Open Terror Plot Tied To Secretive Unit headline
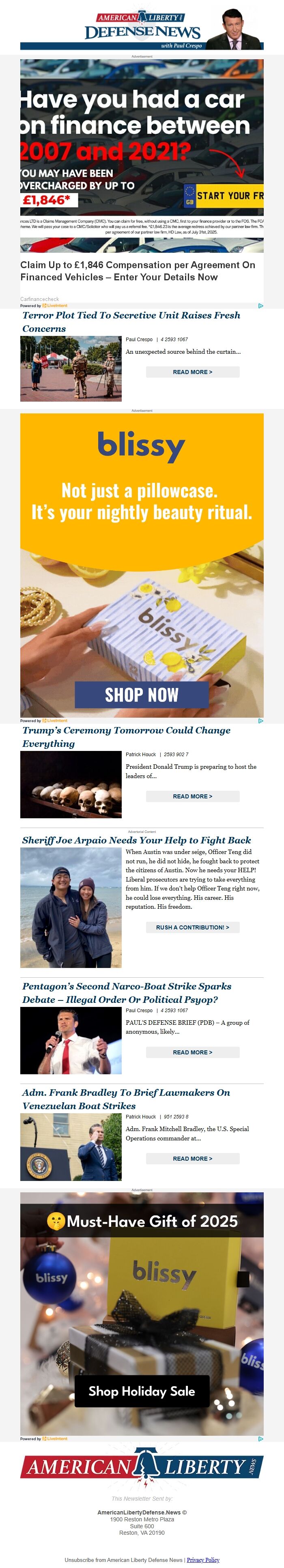The height and width of the screenshot is (1568, 284). coord(131,321)
